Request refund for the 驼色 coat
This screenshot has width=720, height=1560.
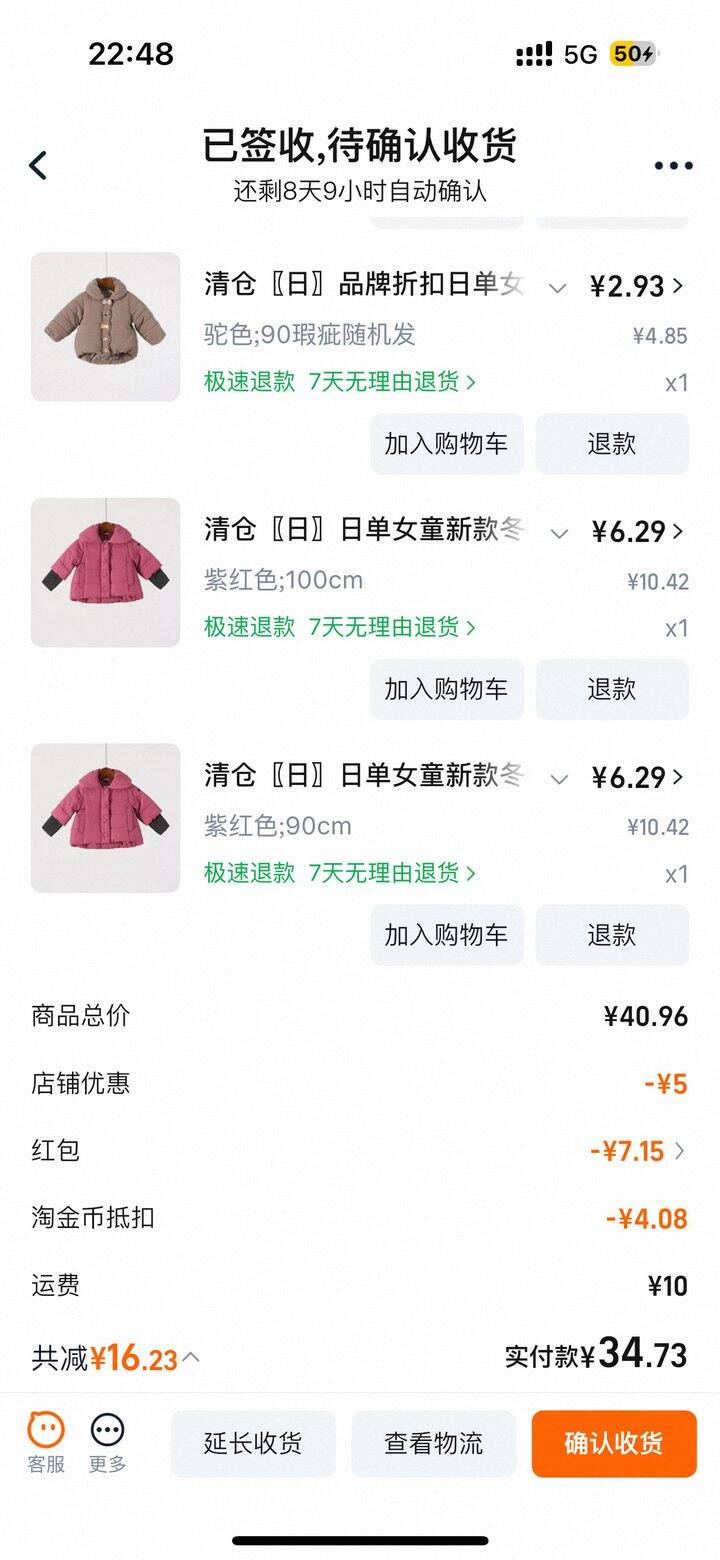point(611,444)
